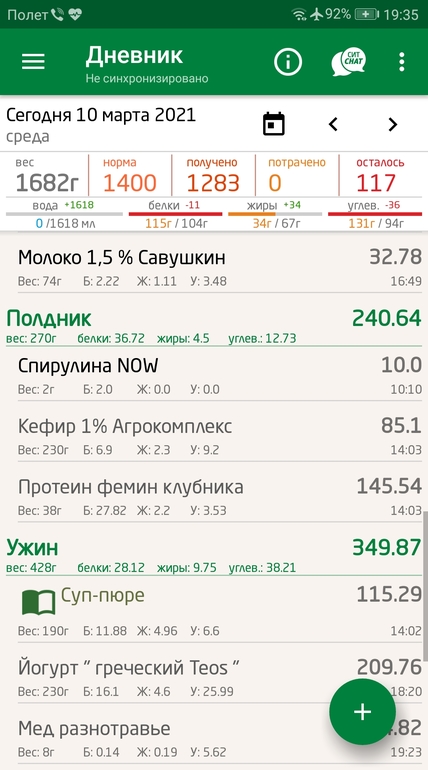Open the Суп-пюре recipe entry
Viewport: 428px width, 770px height.
point(220,611)
